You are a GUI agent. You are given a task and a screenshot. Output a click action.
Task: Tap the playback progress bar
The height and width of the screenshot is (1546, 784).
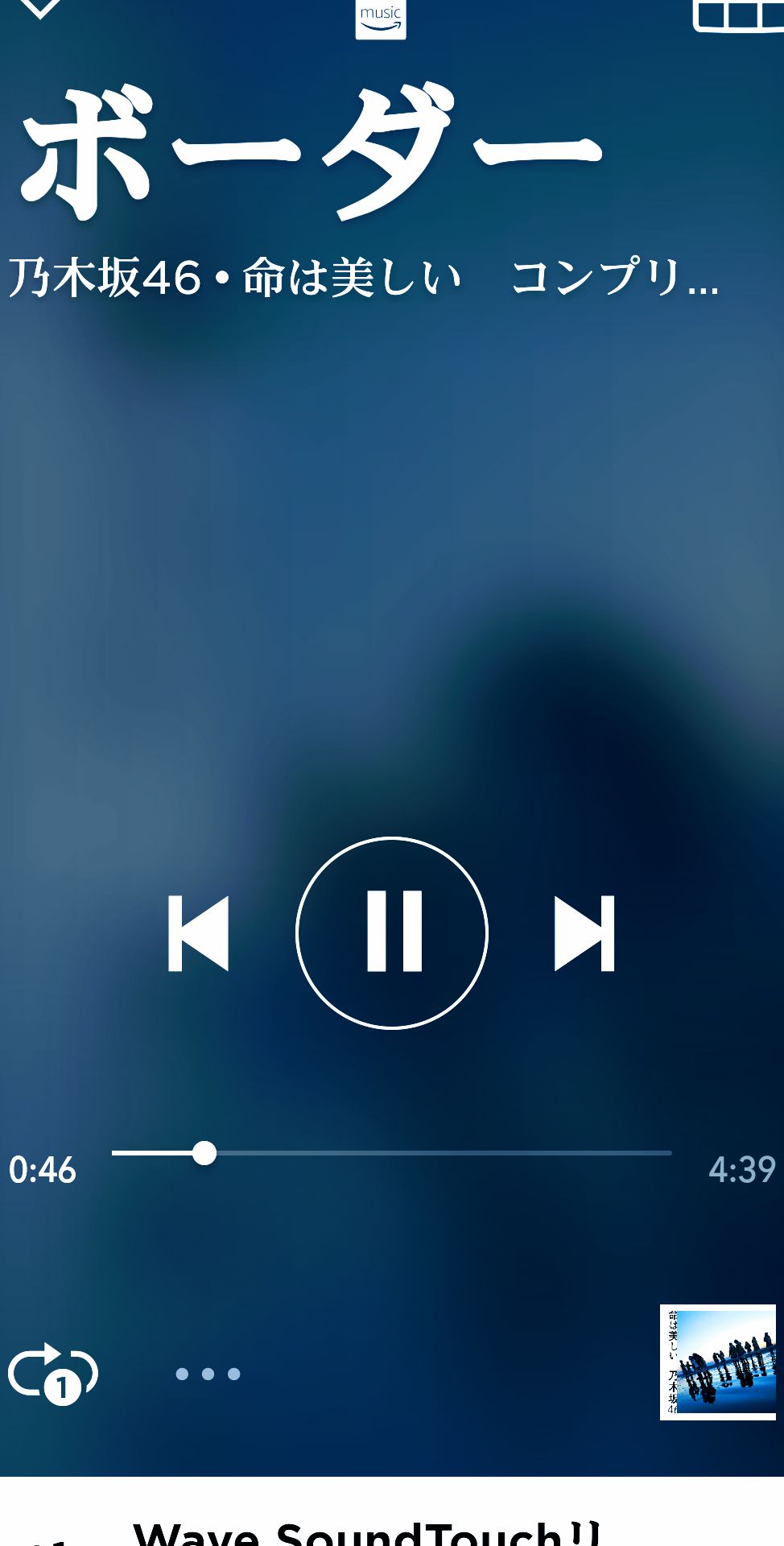click(x=391, y=1153)
